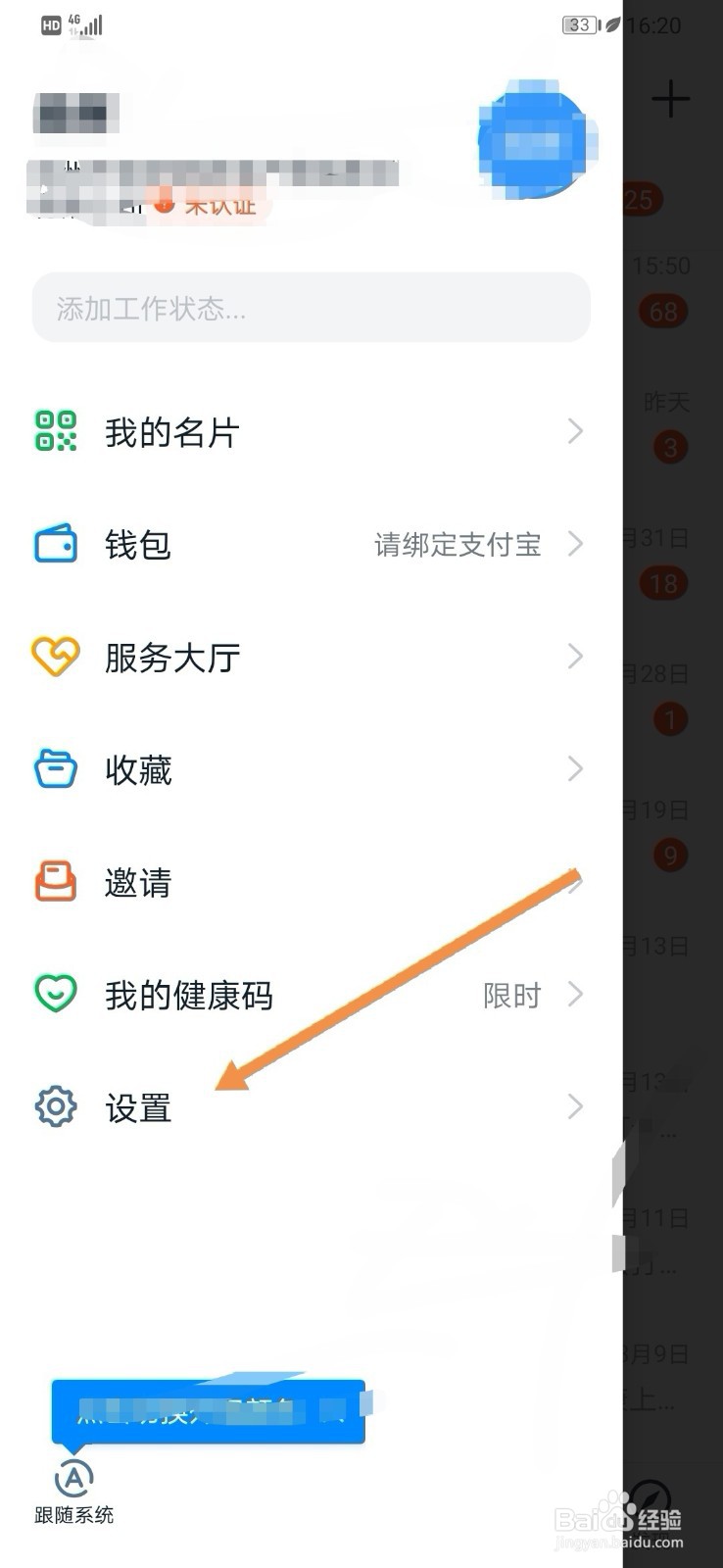Expand the 钱包 row chevron

click(576, 544)
